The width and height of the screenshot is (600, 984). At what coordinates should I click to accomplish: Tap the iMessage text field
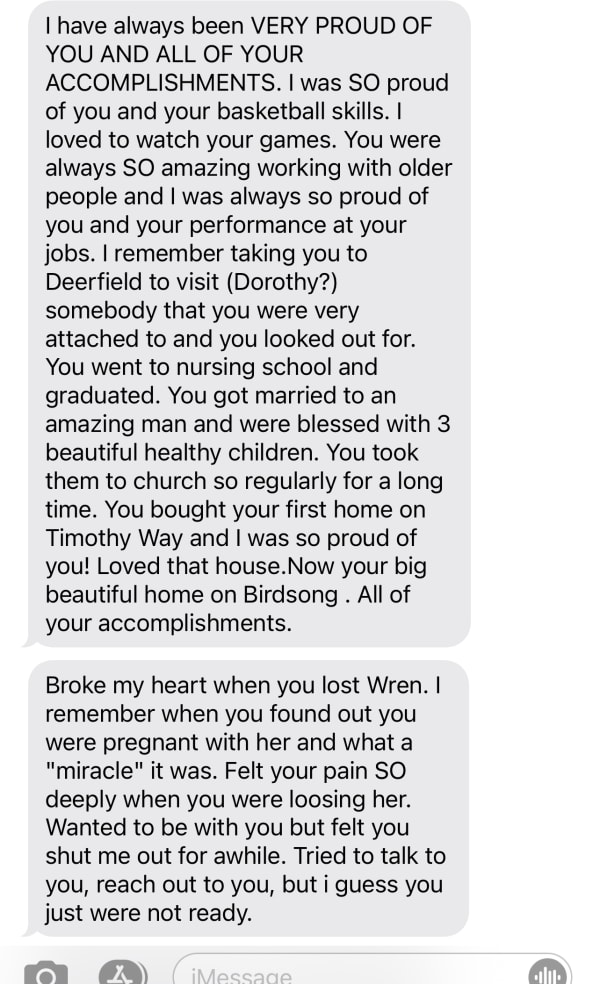pyautogui.click(x=340, y=974)
